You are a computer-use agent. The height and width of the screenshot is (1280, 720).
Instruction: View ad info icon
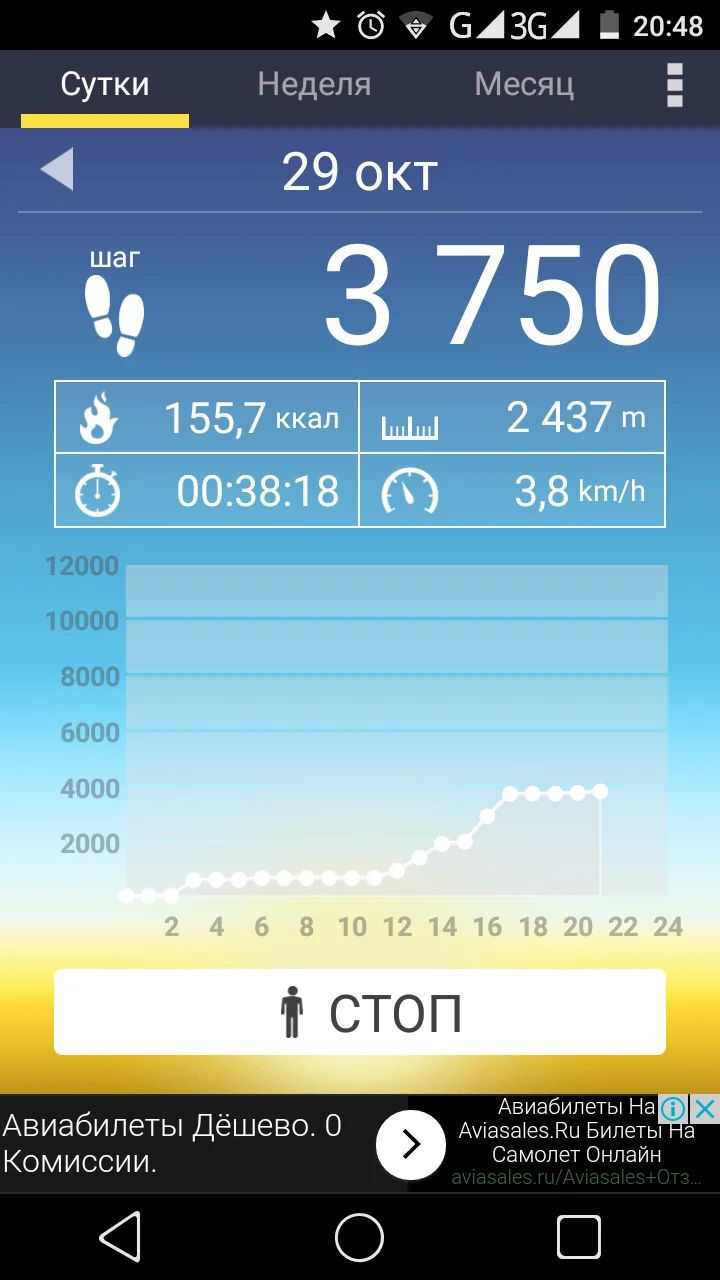tap(674, 1108)
